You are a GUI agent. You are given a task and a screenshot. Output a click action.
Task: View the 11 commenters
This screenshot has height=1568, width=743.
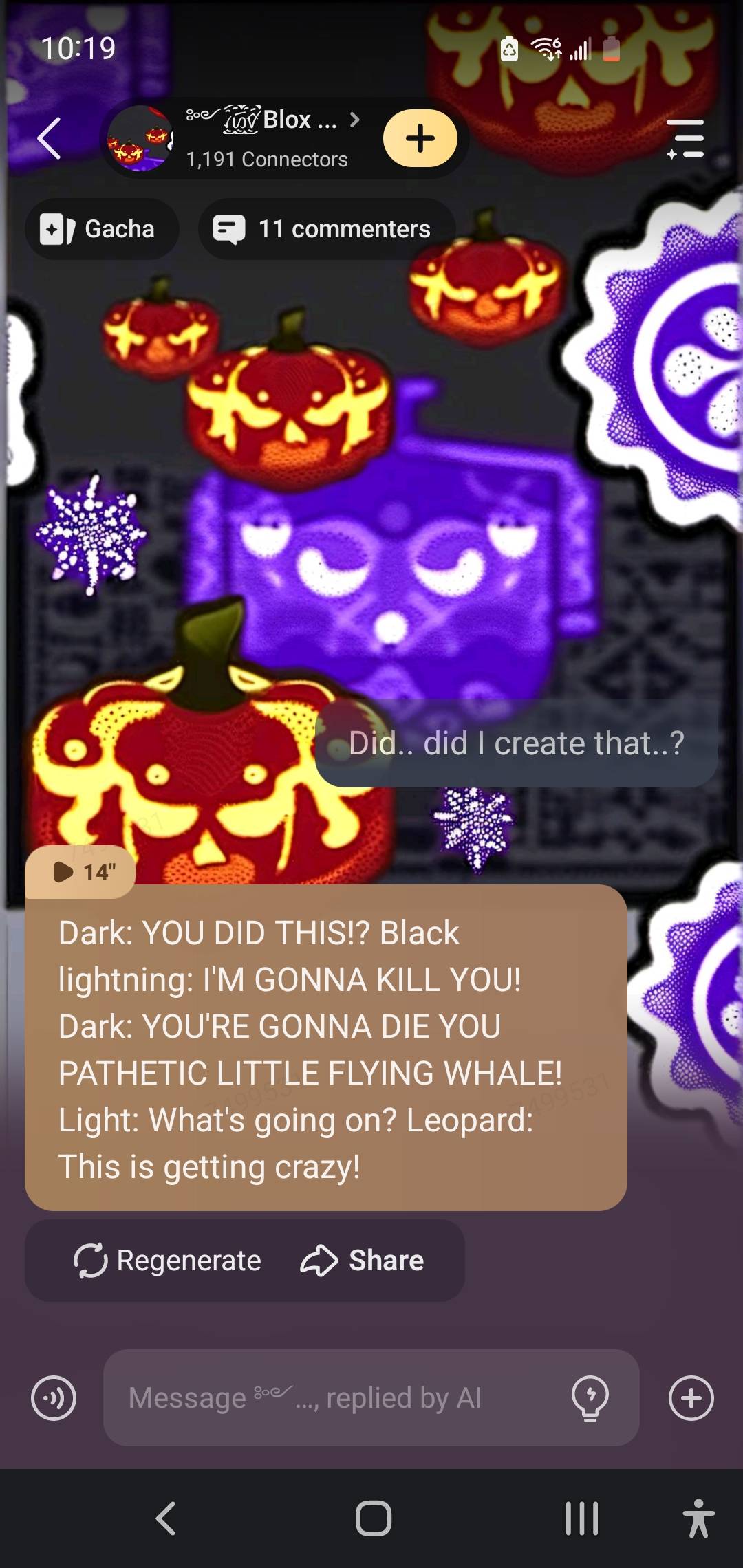point(327,229)
